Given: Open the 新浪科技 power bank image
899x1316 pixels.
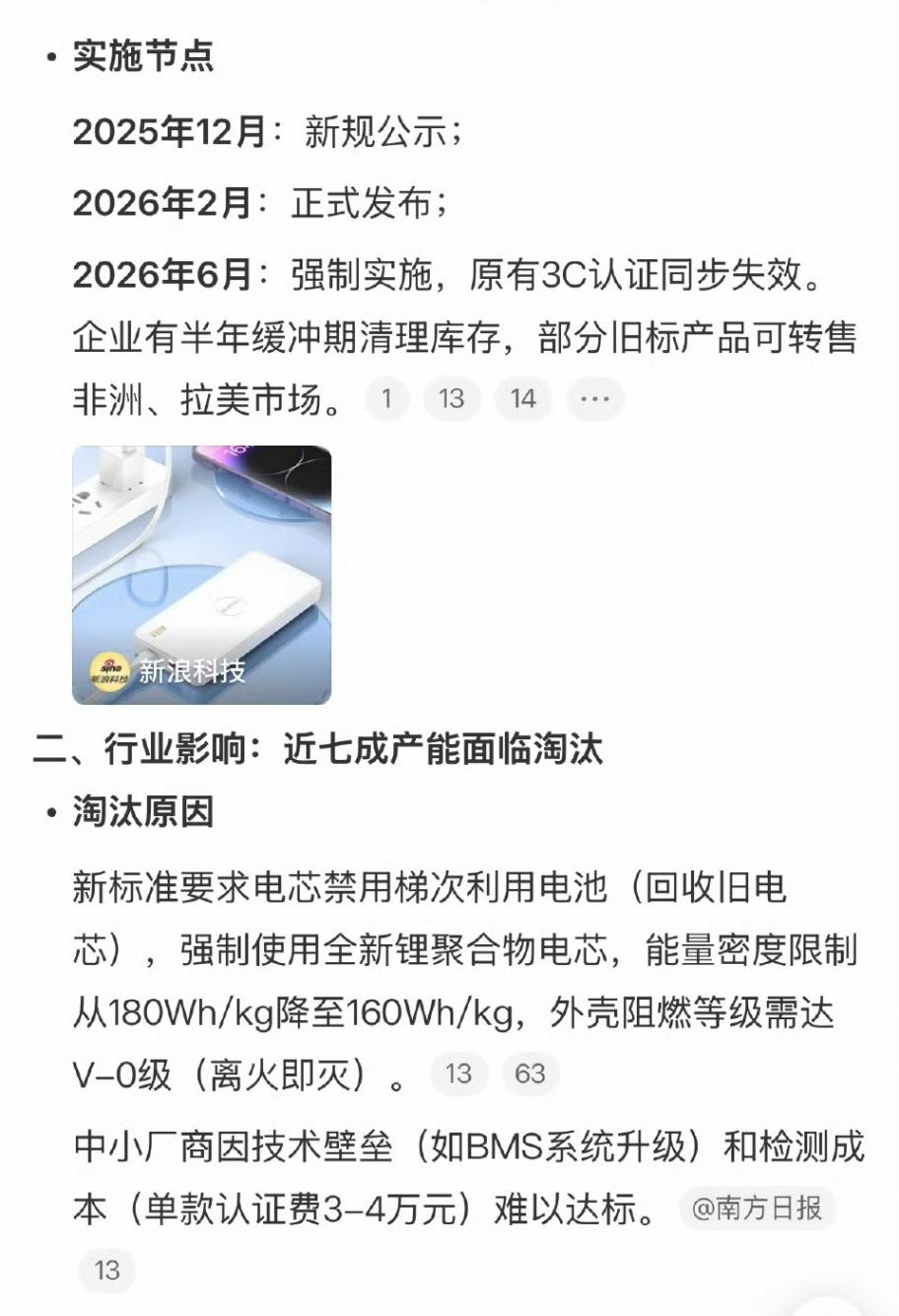Looking at the screenshot, I should 202,575.
